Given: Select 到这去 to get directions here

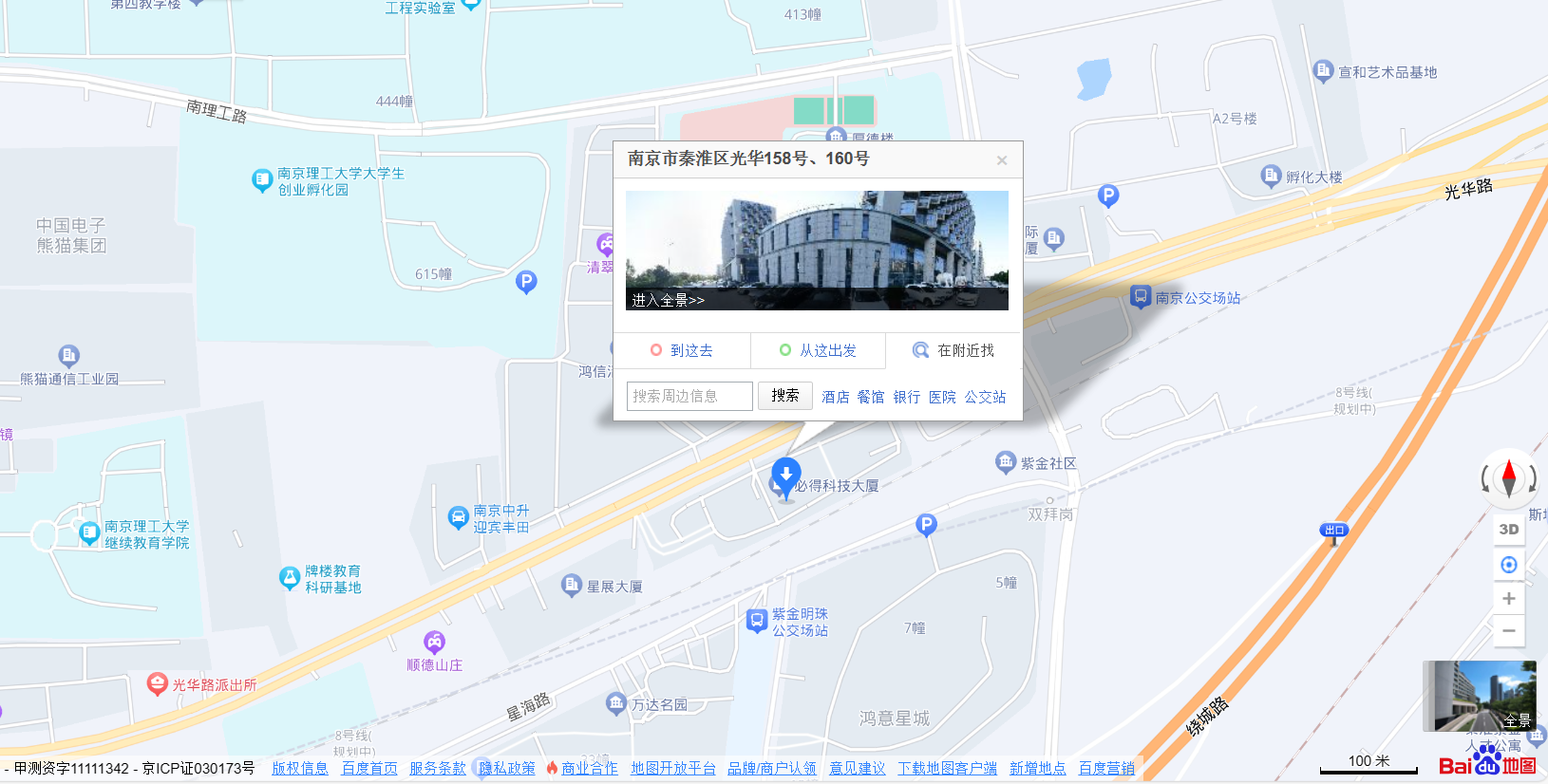Looking at the screenshot, I should (x=682, y=350).
